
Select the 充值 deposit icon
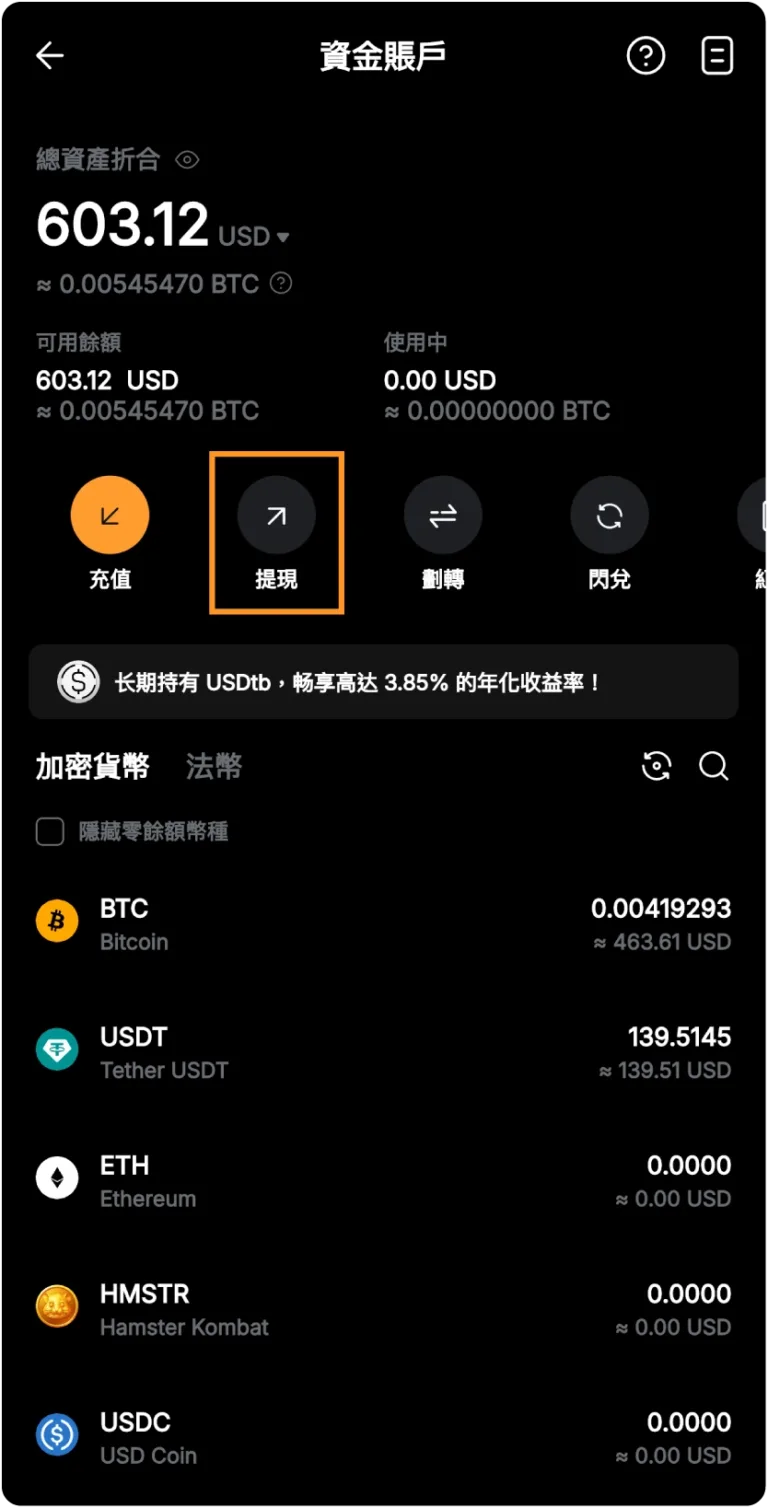[110, 514]
